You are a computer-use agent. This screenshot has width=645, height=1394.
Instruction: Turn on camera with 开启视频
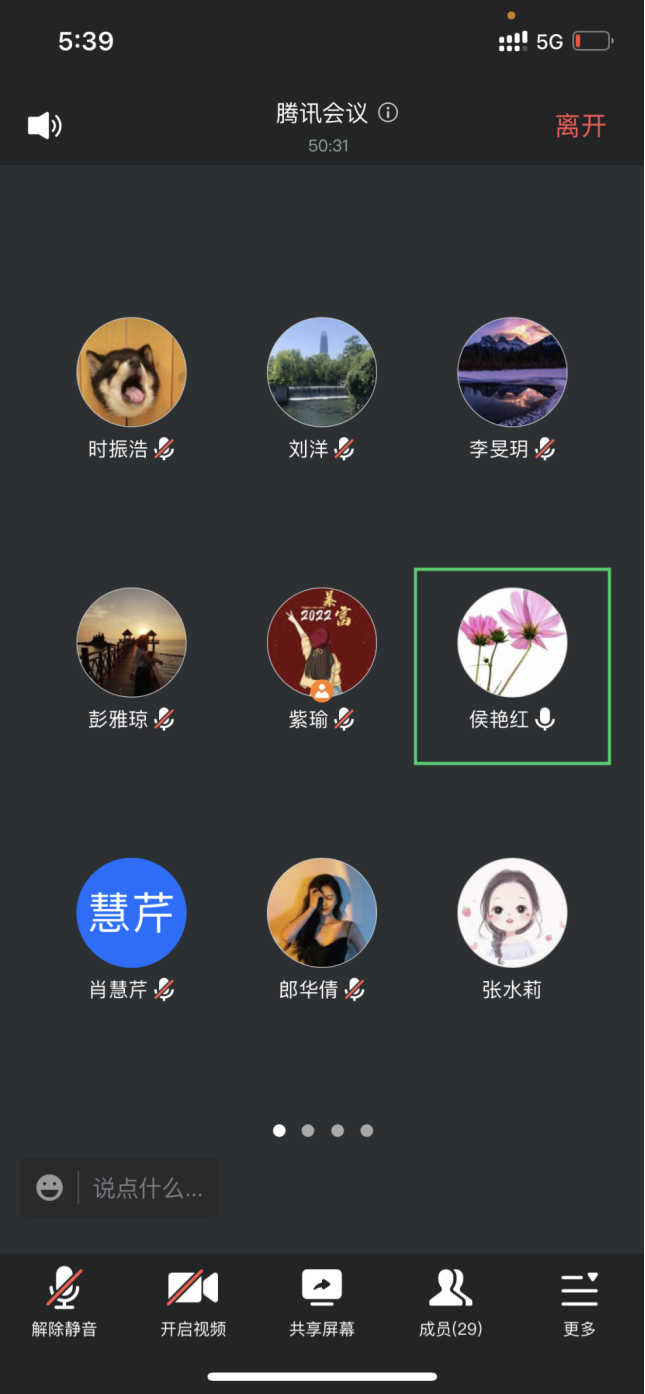pos(193,1300)
